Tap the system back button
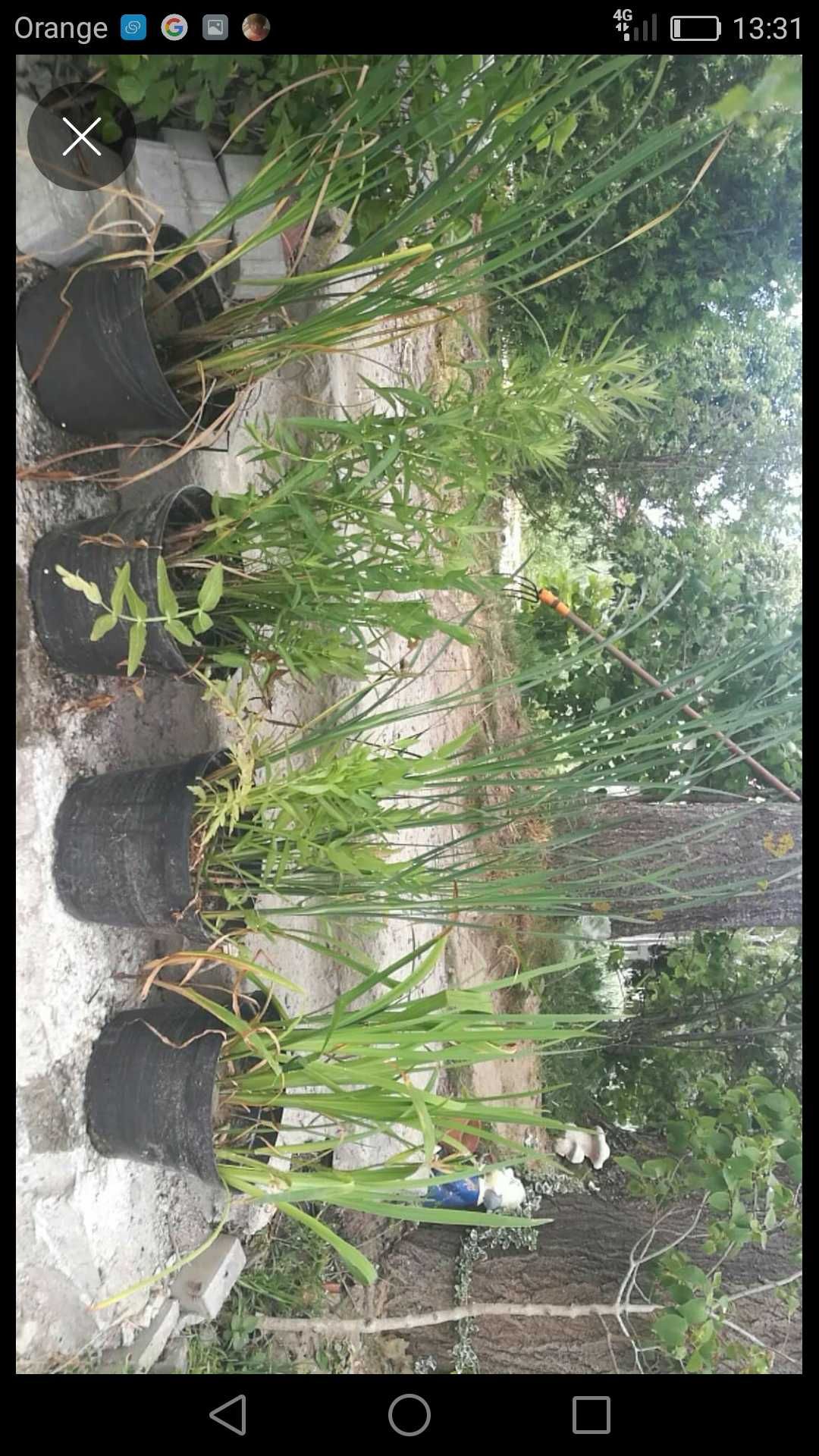This screenshot has width=819, height=1456. click(x=228, y=1414)
